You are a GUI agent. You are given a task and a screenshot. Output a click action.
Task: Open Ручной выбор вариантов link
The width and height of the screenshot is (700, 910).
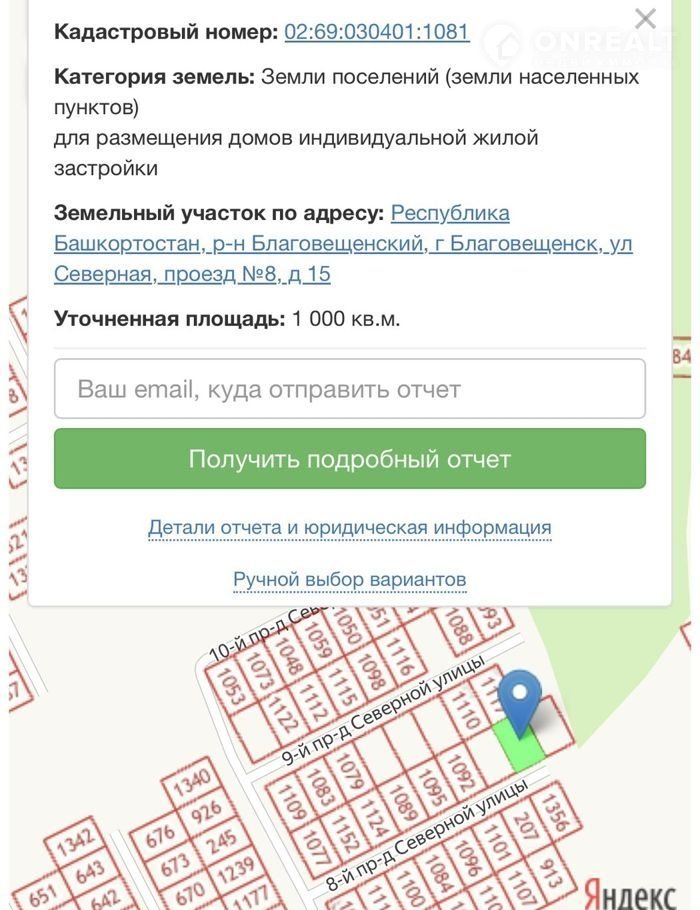click(x=349, y=580)
